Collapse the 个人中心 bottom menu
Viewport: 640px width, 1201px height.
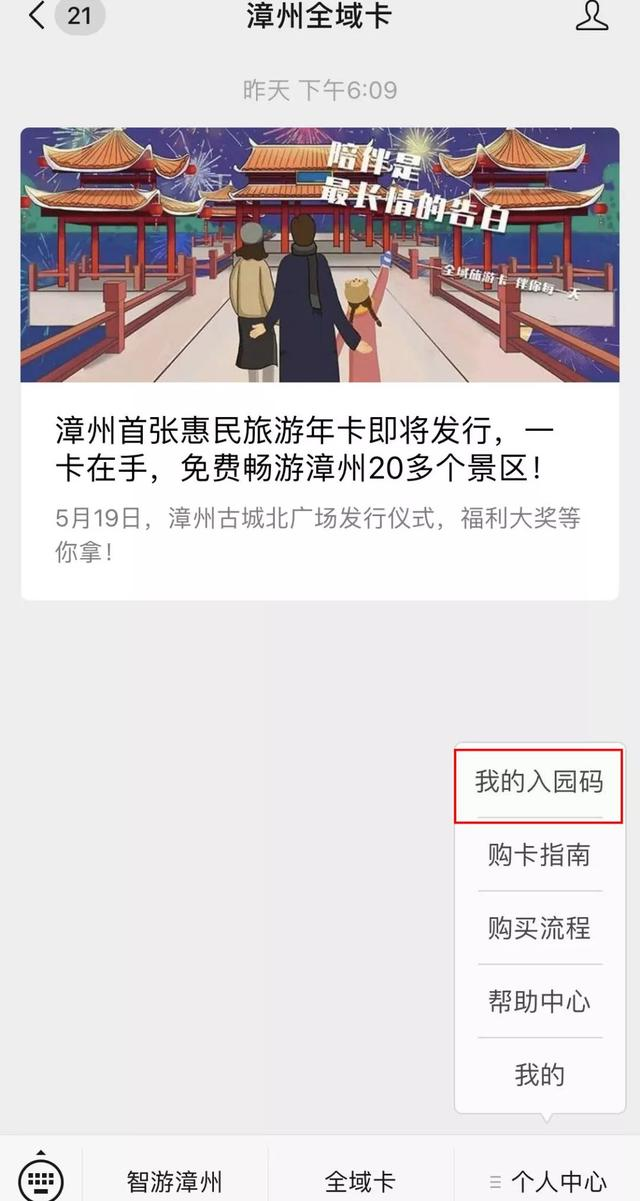(x=548, y=1180)
